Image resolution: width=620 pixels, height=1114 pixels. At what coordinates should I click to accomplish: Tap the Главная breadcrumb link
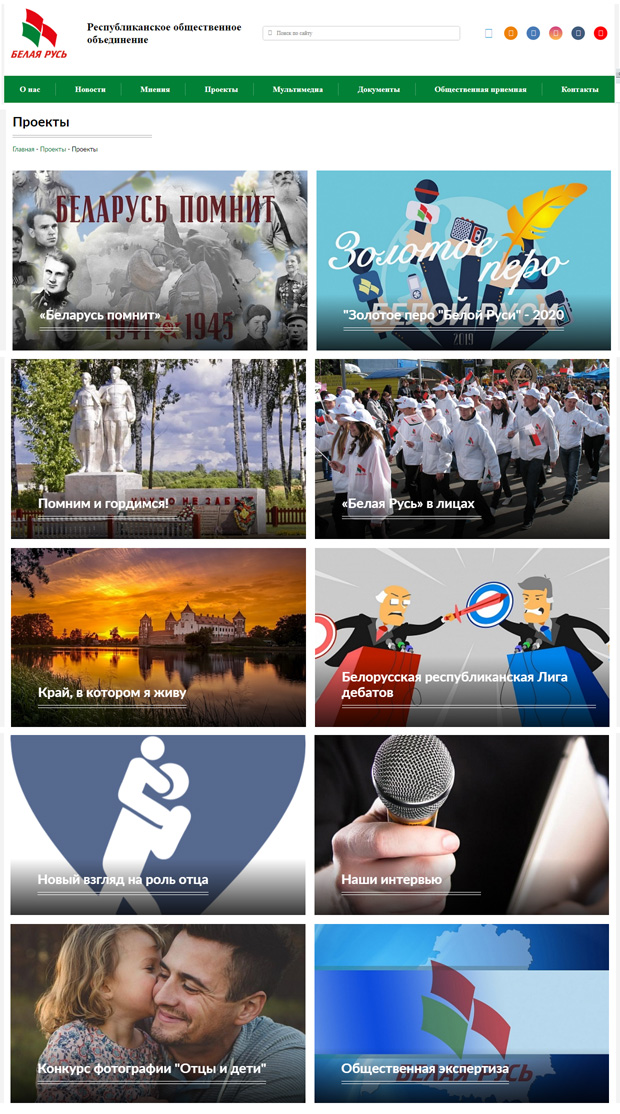tap(23, 149)
